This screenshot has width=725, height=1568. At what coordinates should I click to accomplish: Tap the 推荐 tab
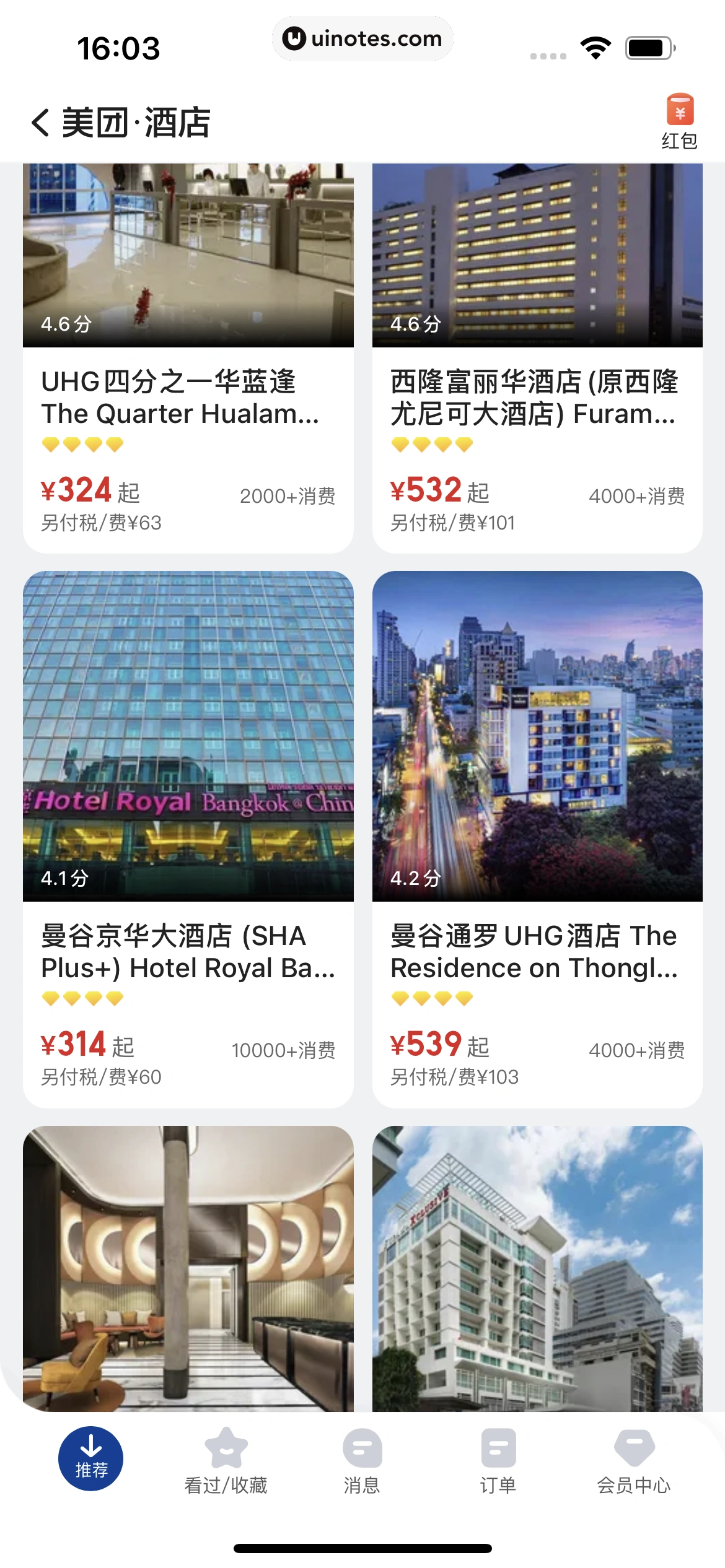click(90, 1458)
